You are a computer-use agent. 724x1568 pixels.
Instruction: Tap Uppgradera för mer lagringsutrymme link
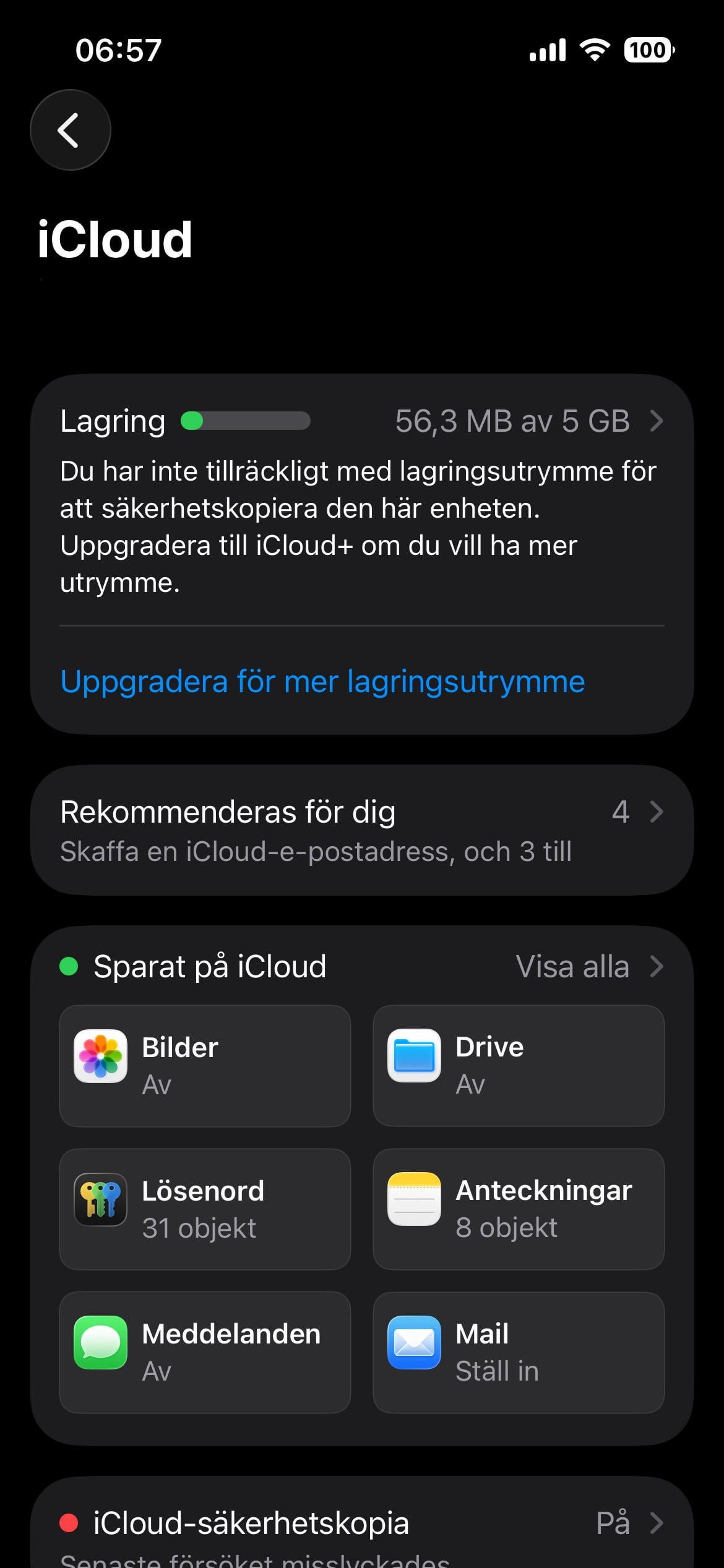(x=322, y=682)
